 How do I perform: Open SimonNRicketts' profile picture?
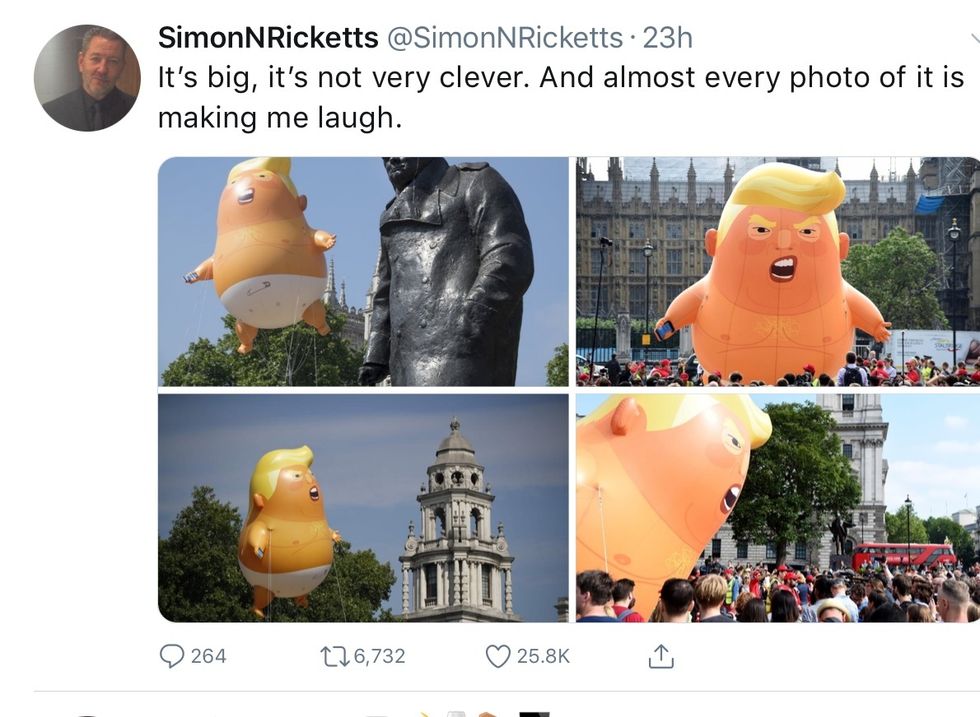click(x=87, y=78)
